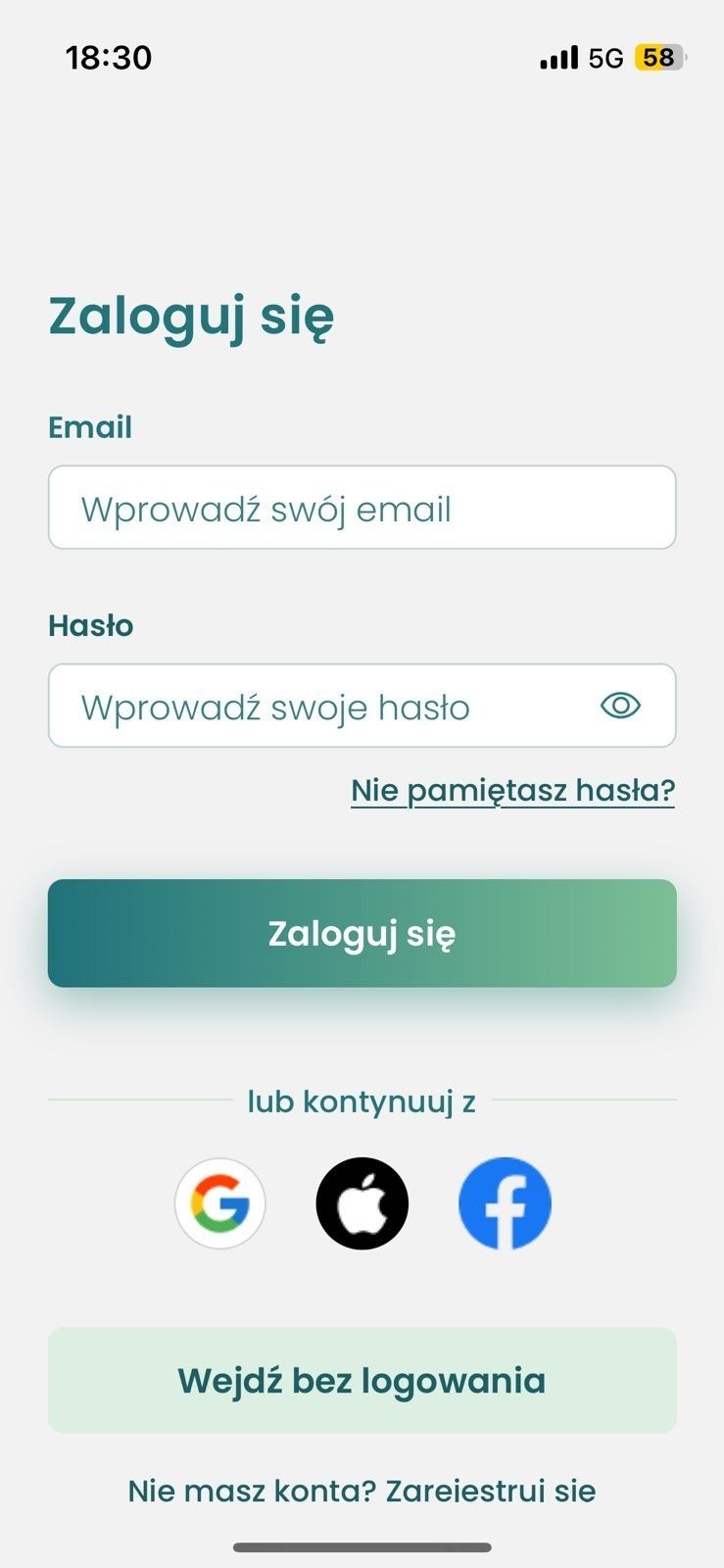Image resolution: width=724 pixels, height=1568 pixels.
Task: Sign in with the Google icon
Action: (220, 1202)
